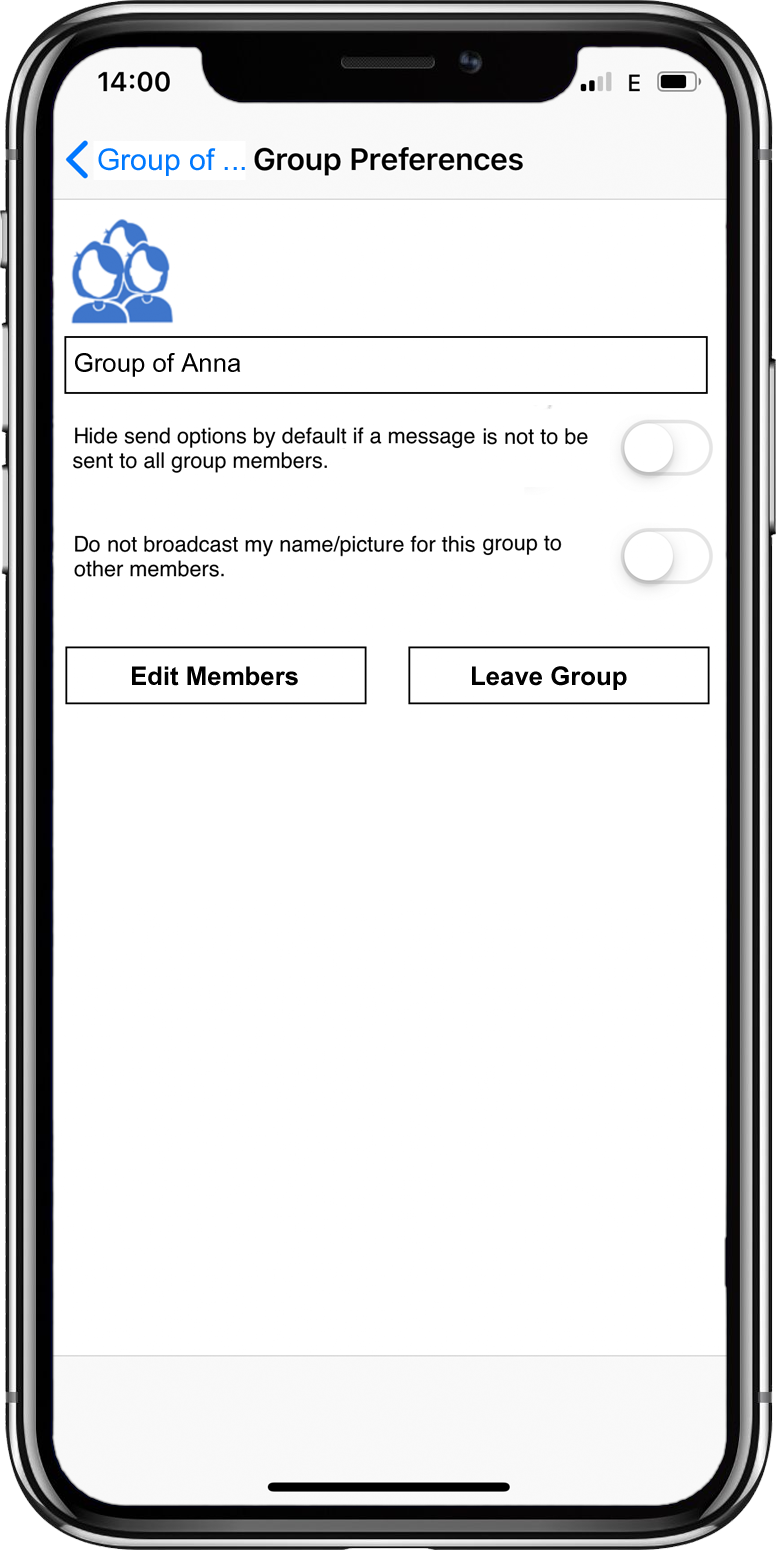Edit the Group of Anna name field
776x1550 pixels.
[386, 364]
